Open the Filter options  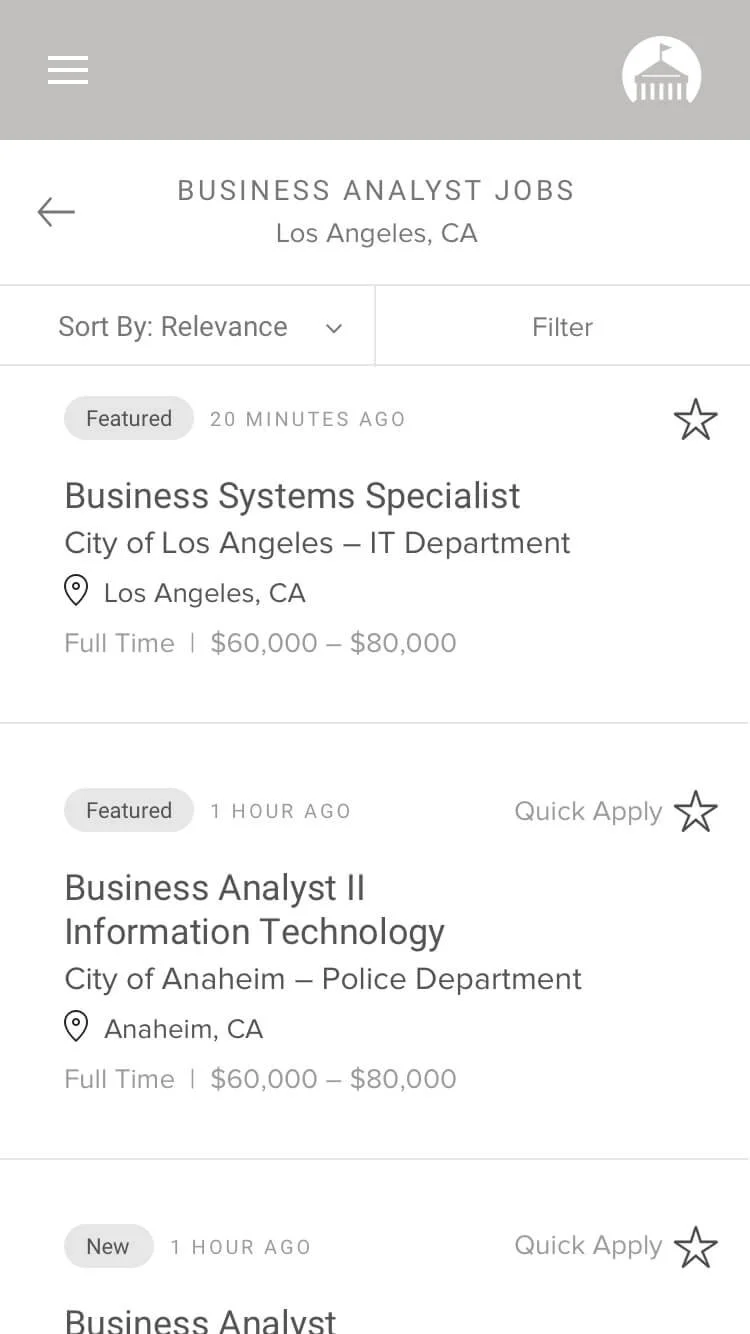coord(562,327)
